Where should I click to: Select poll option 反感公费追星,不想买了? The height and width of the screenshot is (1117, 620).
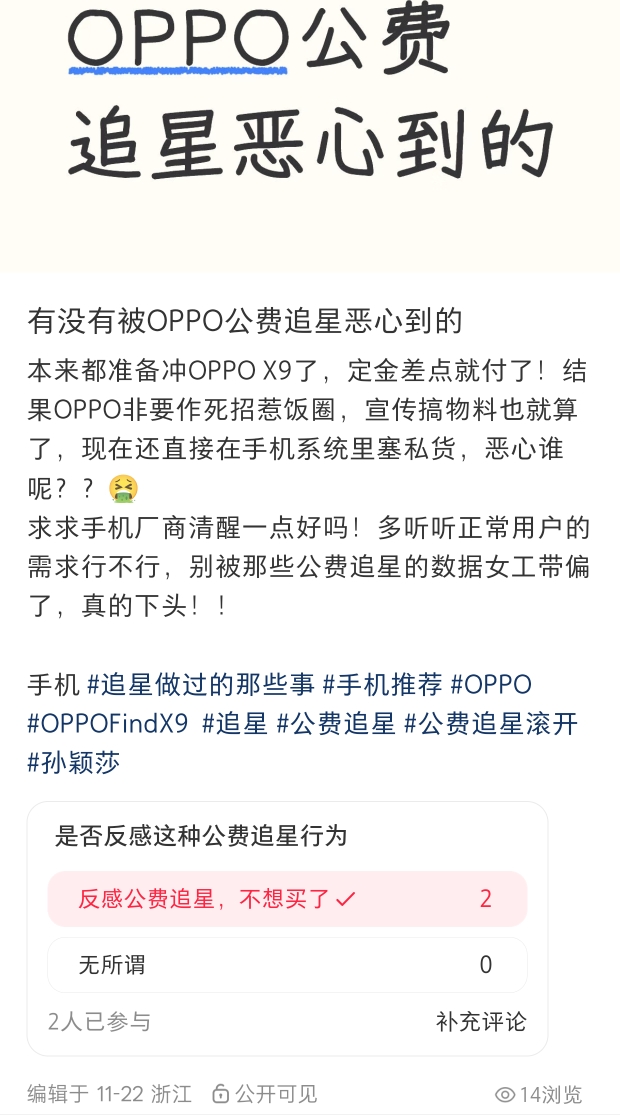(x=287, y=899)
